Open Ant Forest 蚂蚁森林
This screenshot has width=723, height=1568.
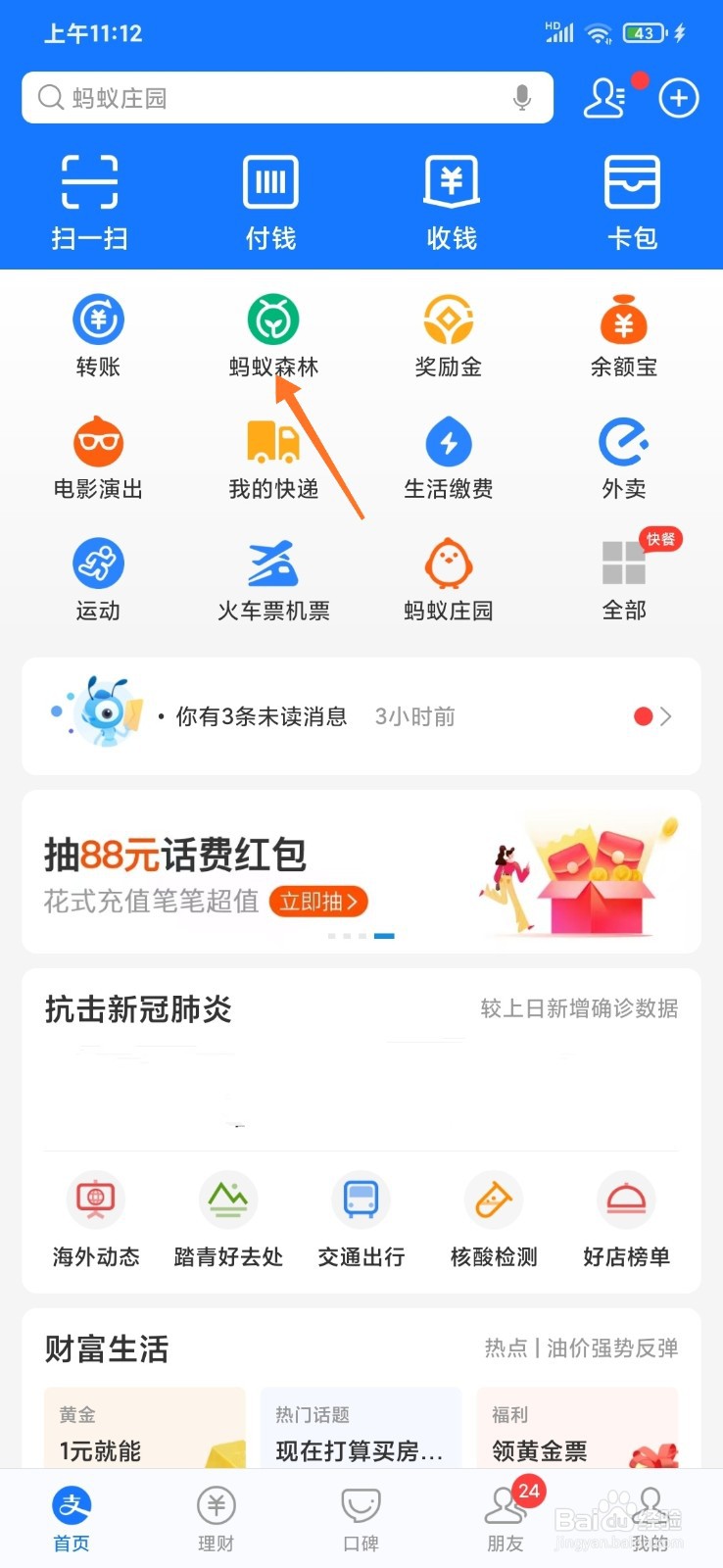click(x=272, y=333)
